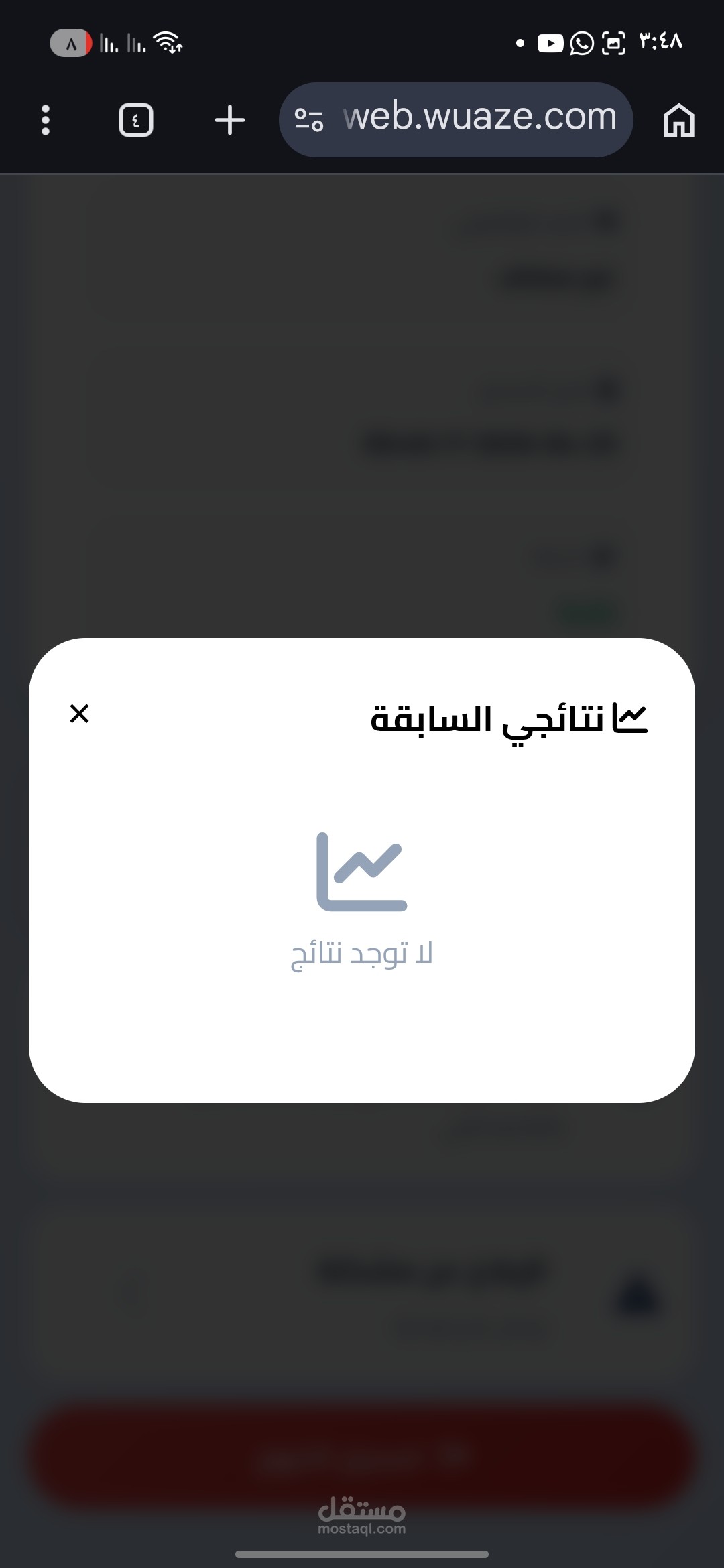Close the previous results dialog
The height and width of the screenshot is (1568, 724).
click(79, 714)
